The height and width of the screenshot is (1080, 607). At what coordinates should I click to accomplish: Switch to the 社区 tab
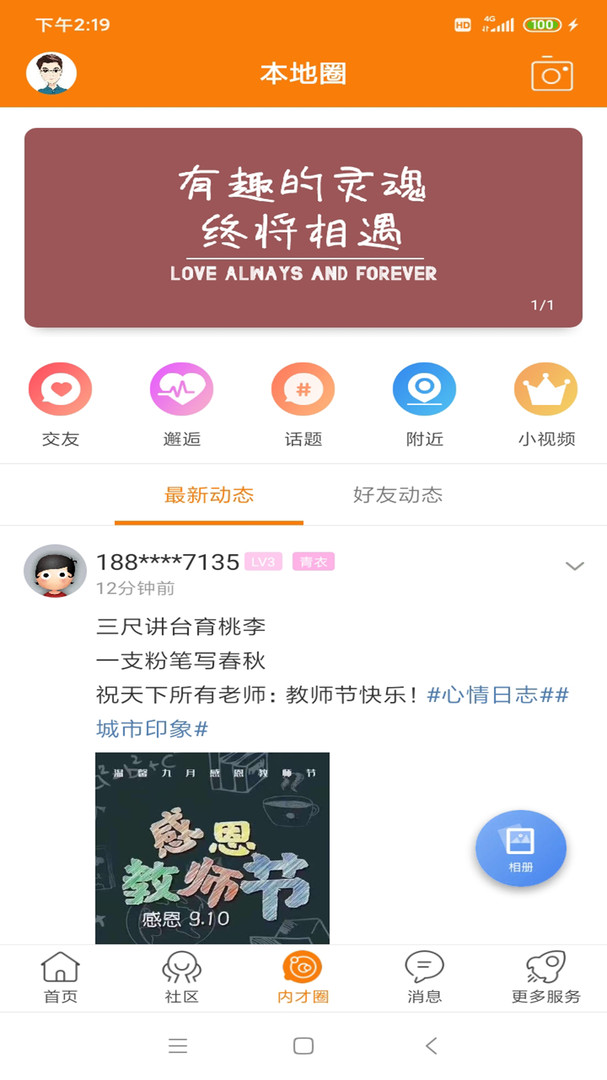(x=182, y=977)
